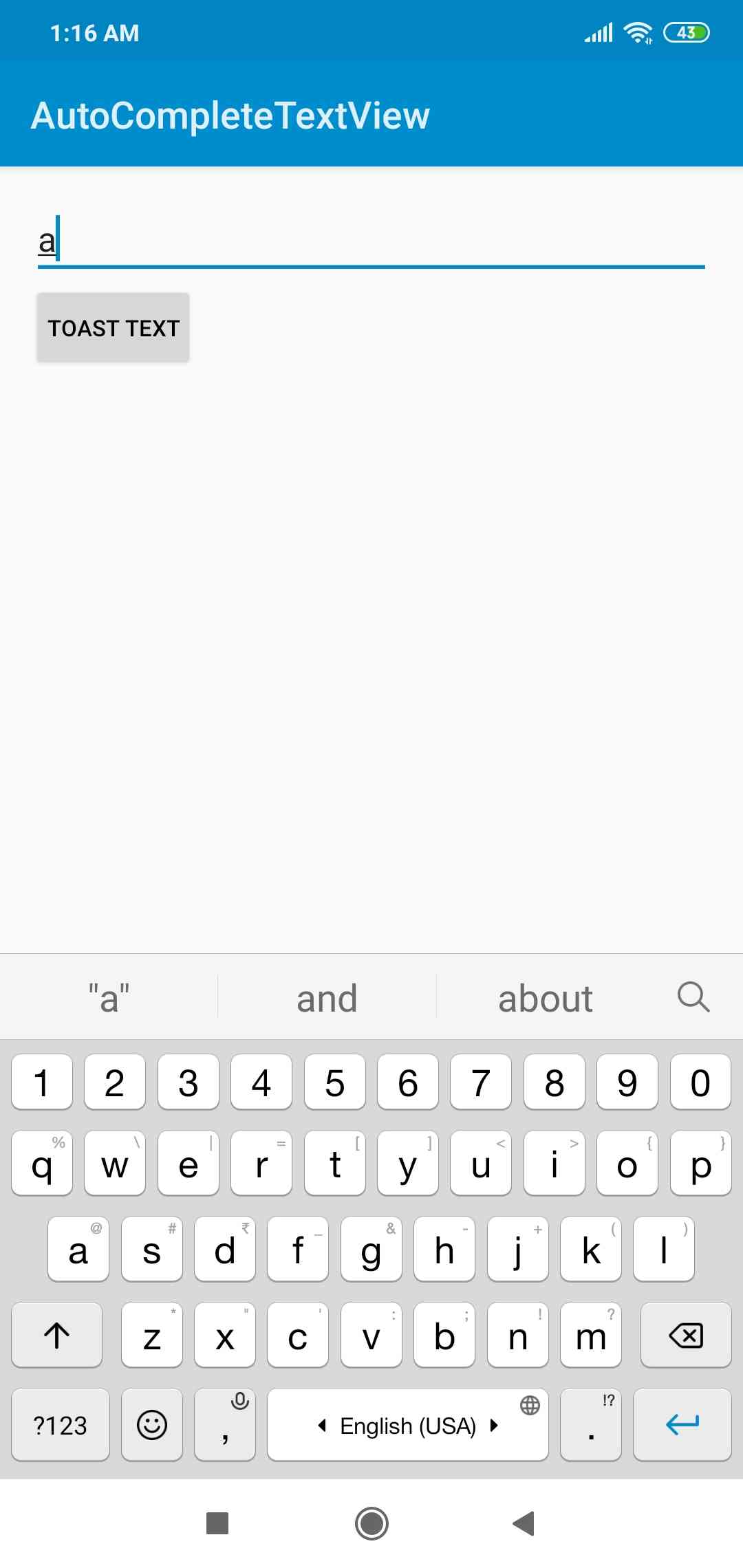The height and width of the screenshot is (1568, 743).
Task: Switch keyboard to ?123 symbols
Action: tap(61, 1424)
